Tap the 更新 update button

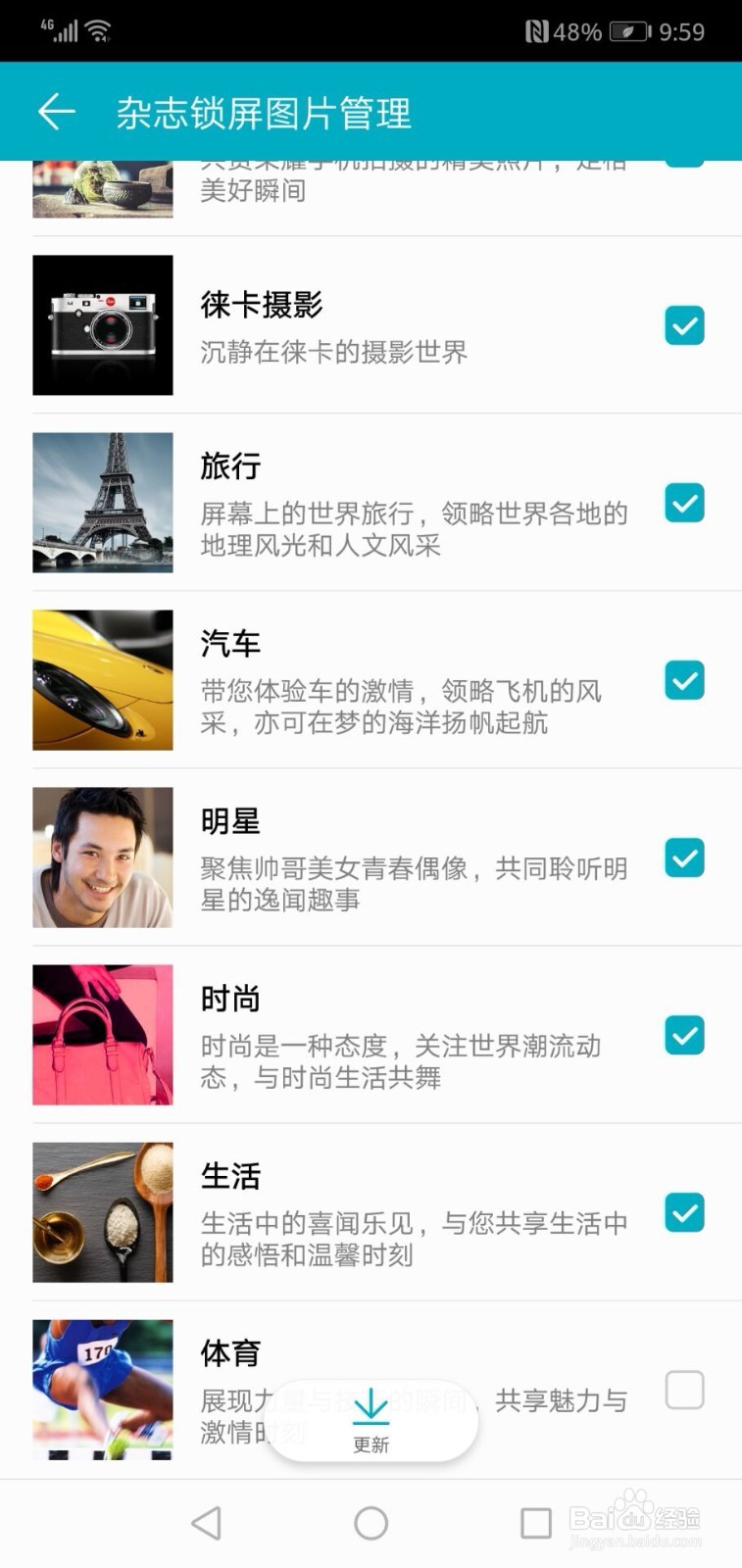371,1422
